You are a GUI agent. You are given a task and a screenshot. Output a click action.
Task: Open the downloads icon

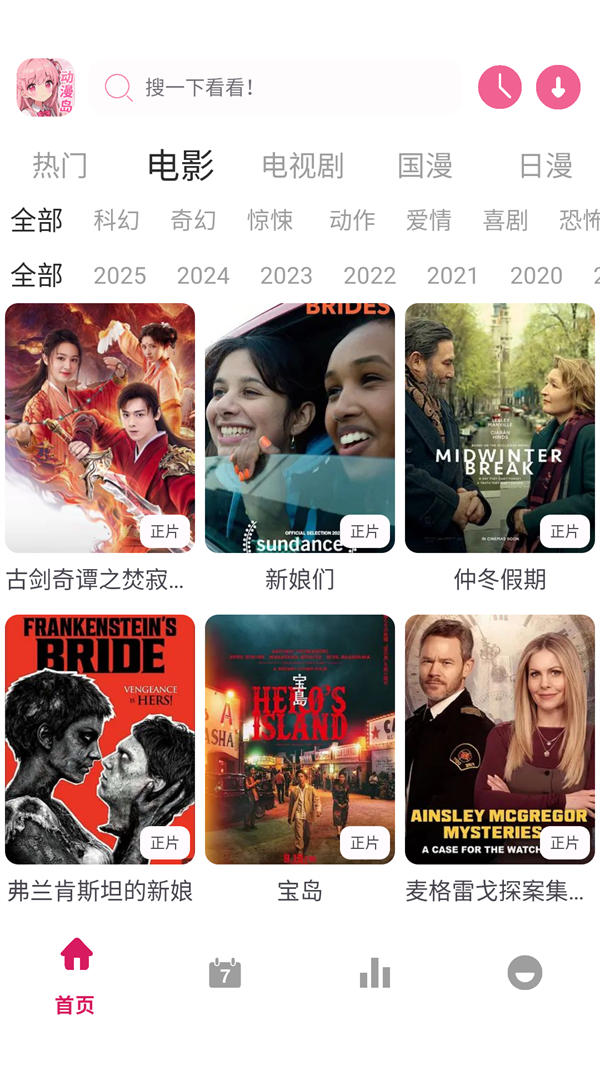point(558,88)
